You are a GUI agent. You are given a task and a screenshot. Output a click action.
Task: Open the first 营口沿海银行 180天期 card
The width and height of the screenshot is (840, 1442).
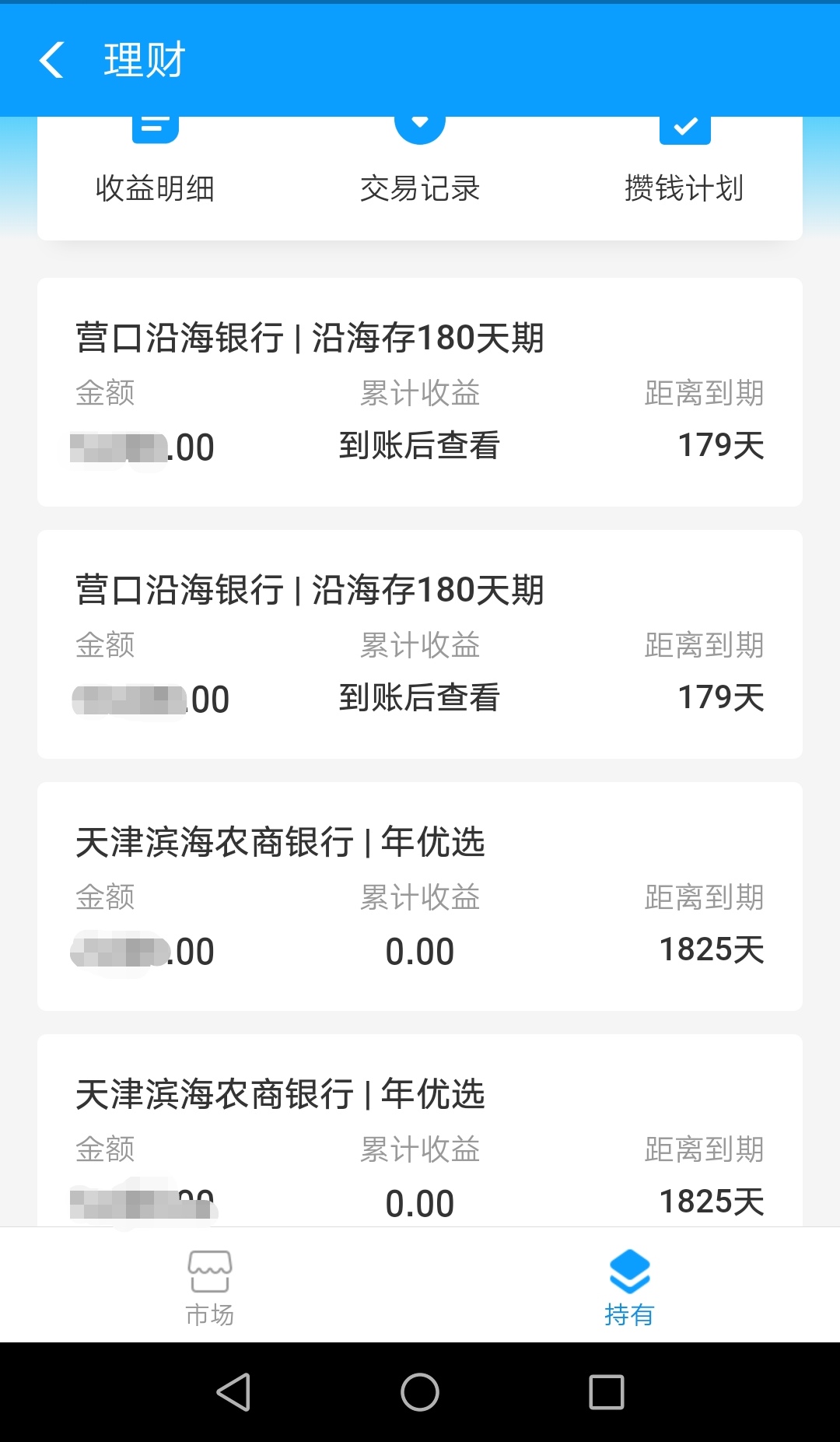[420, 389]
